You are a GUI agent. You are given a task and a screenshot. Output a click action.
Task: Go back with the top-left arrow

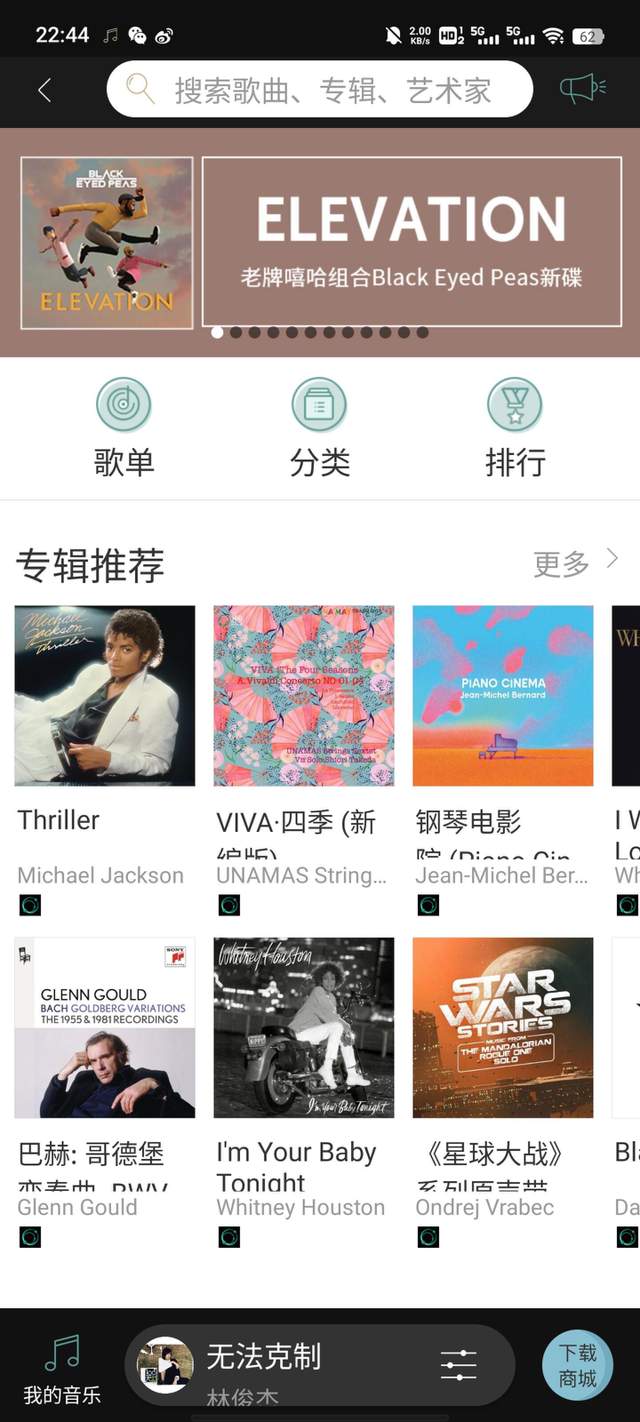(44, 90)
